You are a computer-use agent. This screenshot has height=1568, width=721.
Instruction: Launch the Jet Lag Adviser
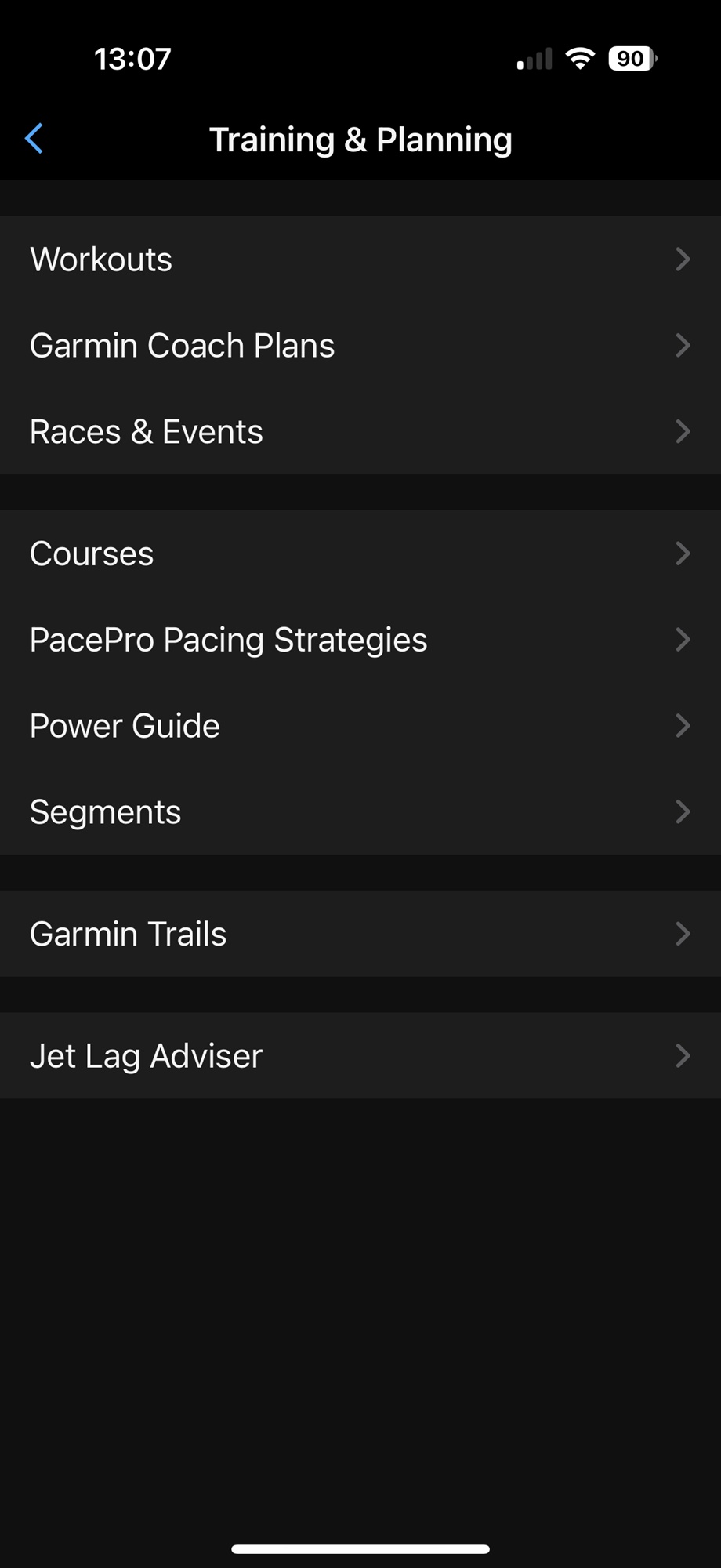pyautogui.click(x=360, y=1056)
